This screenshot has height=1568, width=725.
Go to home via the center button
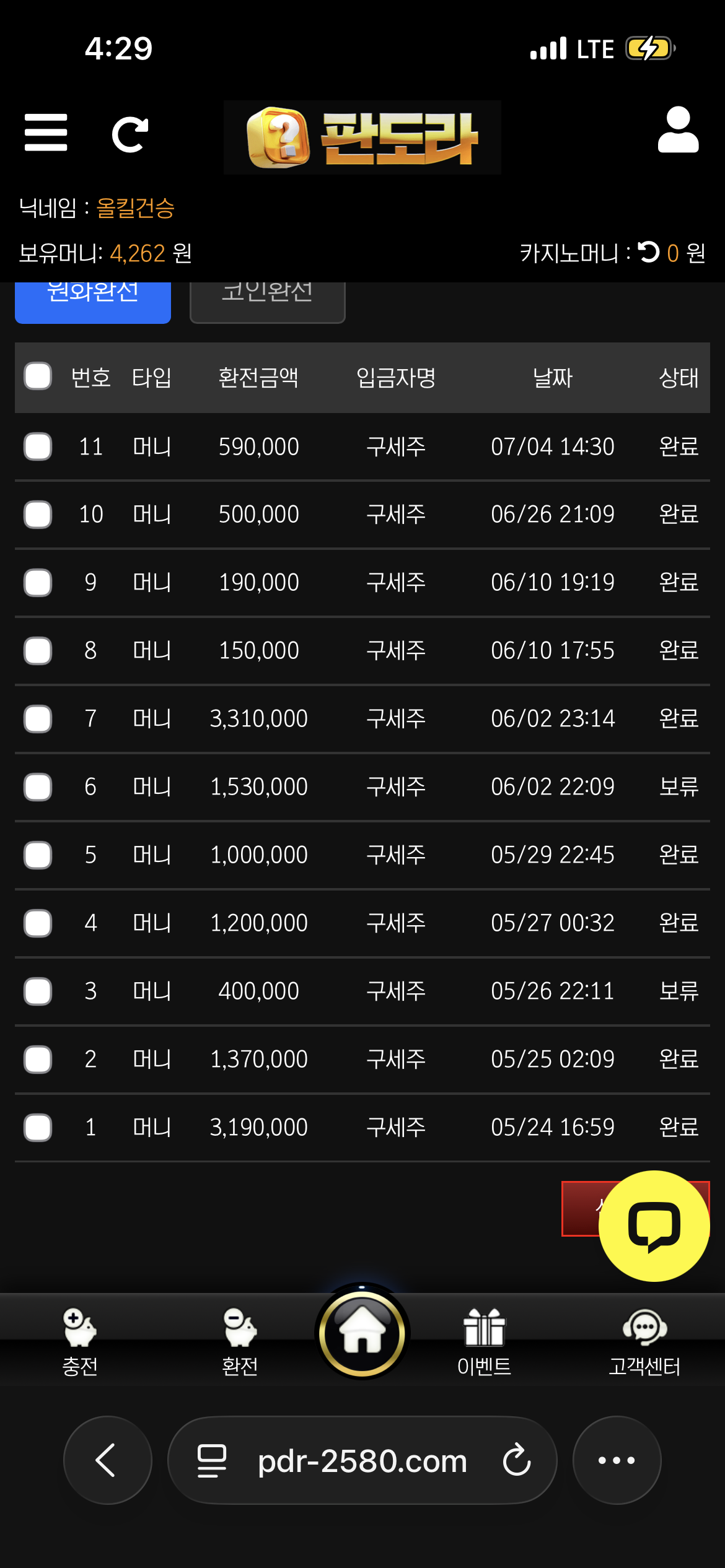(362, 1331)
